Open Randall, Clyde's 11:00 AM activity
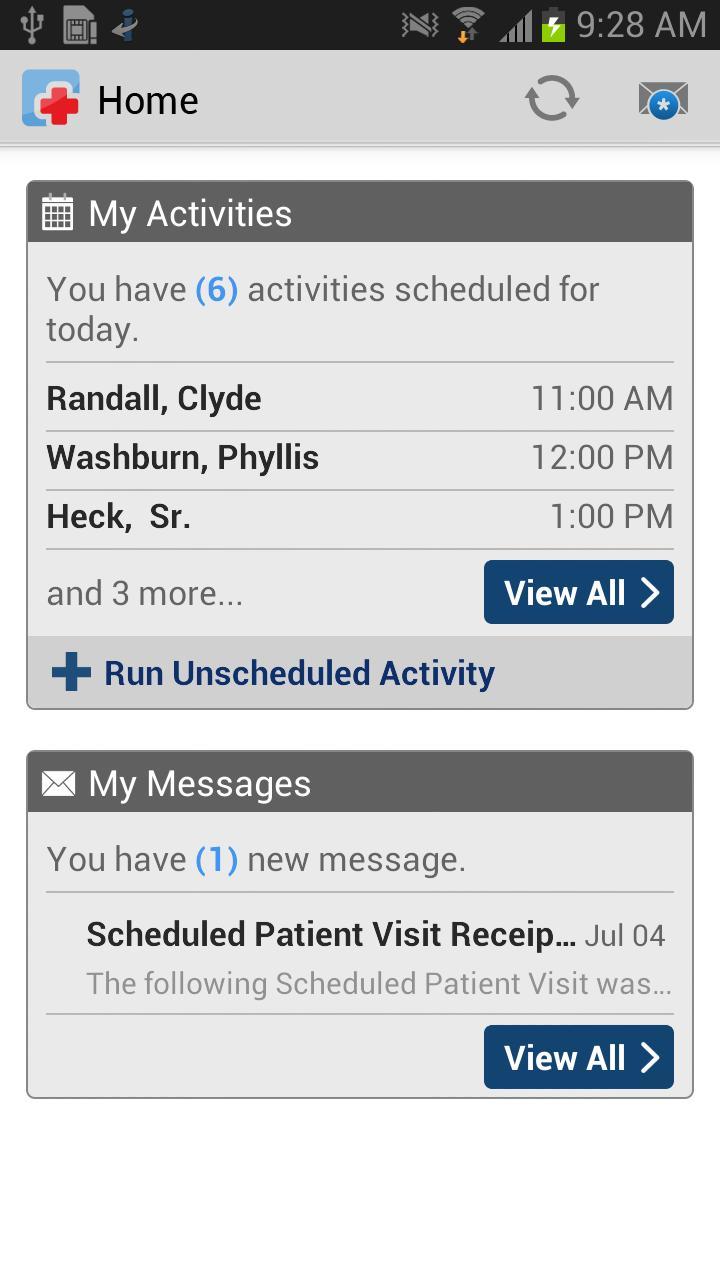Image resolution: width=720 pixels, height=1280 pixels. pos(359,398)
